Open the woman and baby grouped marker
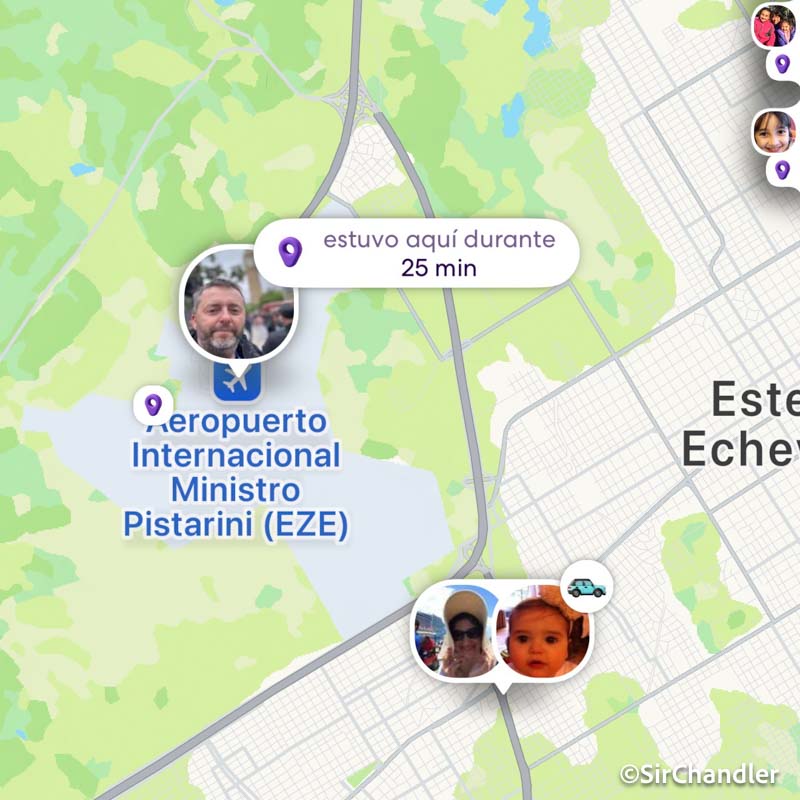 pos(501,632)
